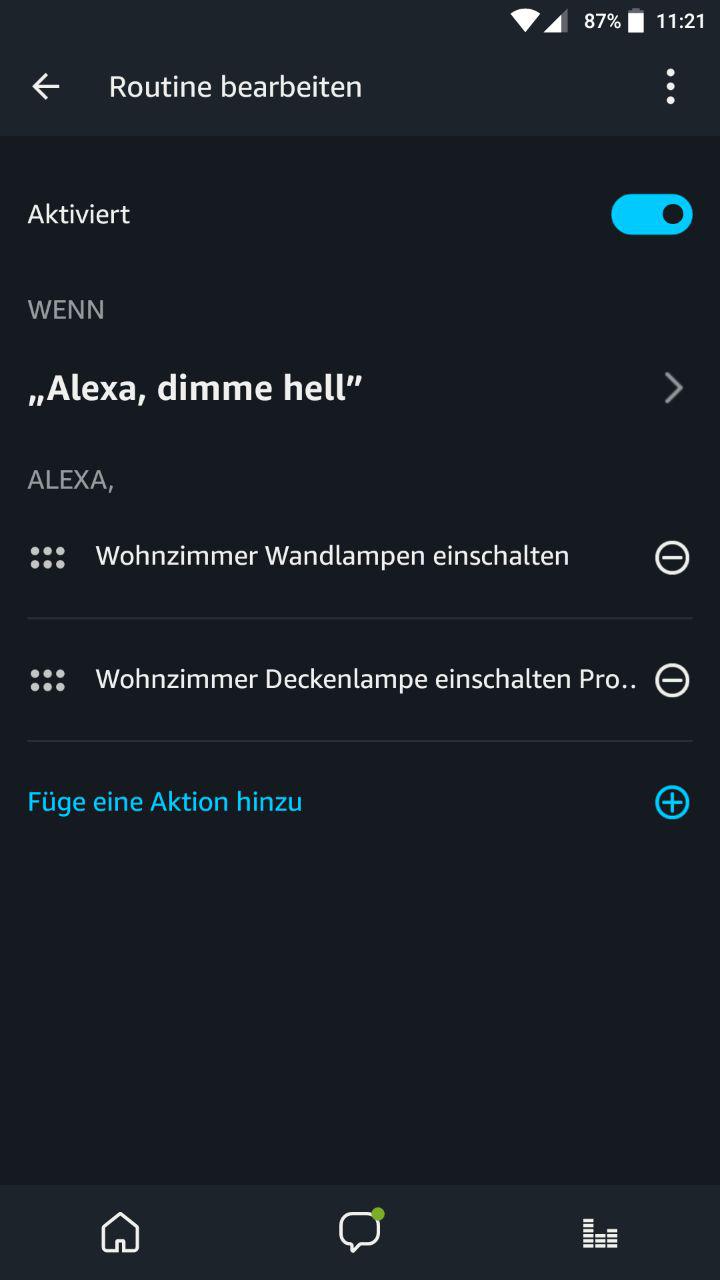Go back from Routine bearbeiten
This screenshot has width=720, height=1280.
point(46,87)
